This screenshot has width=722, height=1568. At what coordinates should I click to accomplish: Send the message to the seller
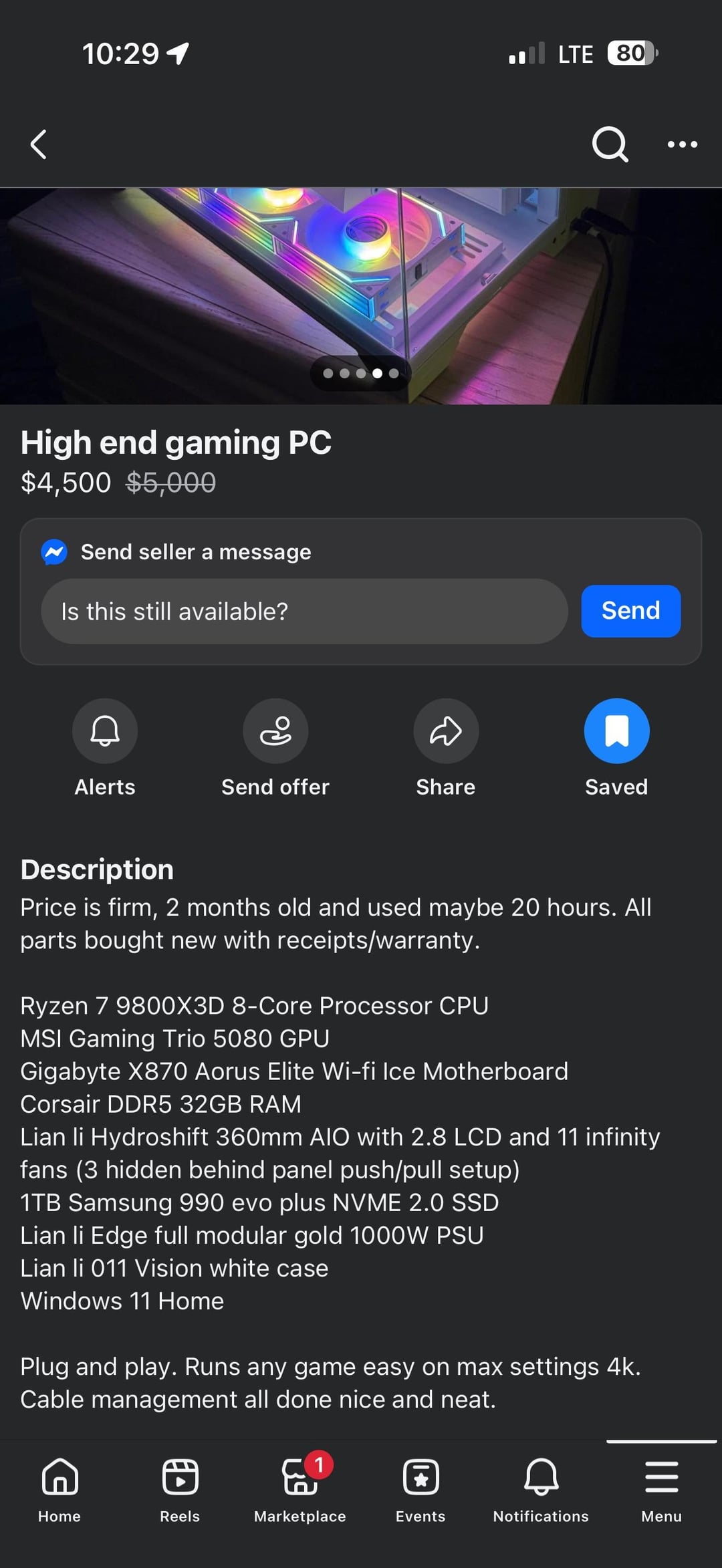pos(630,611)
